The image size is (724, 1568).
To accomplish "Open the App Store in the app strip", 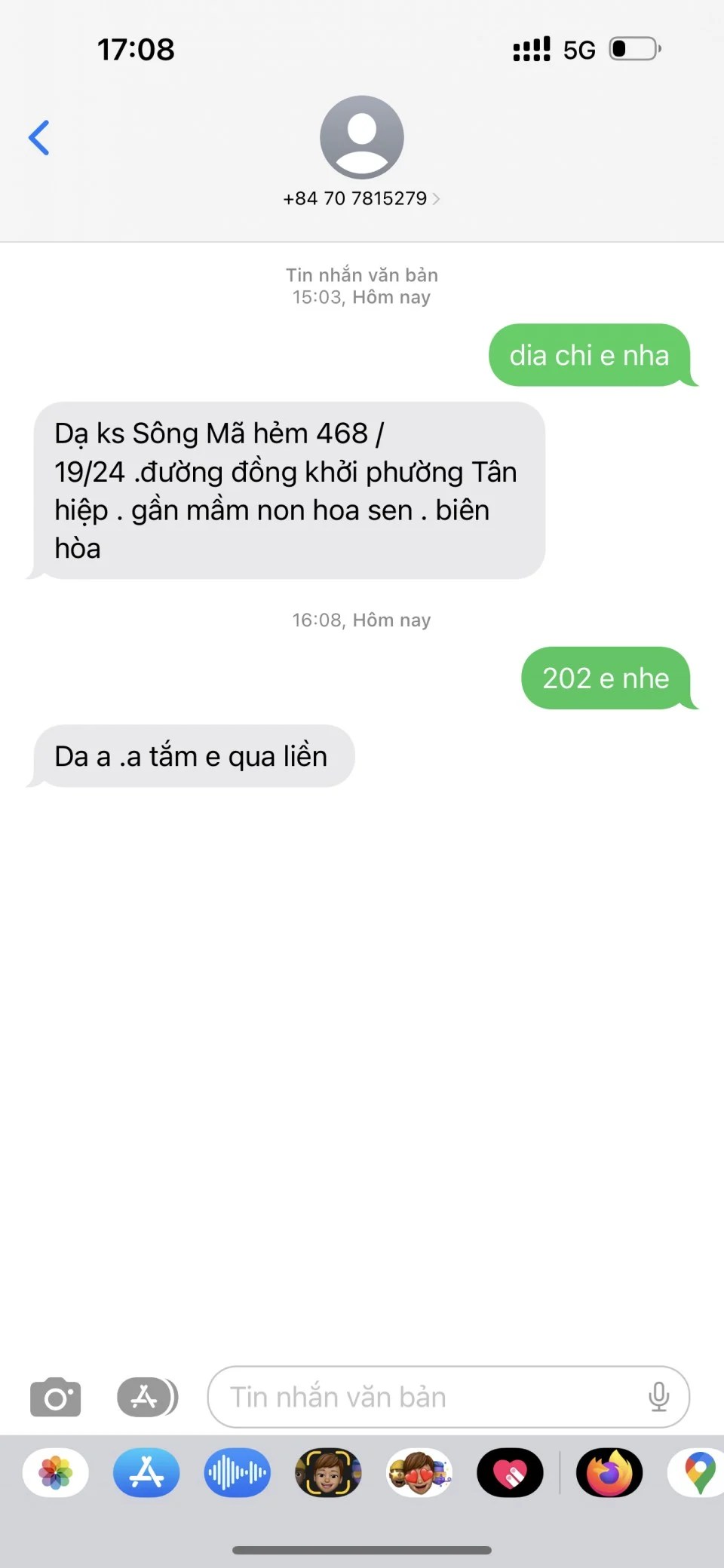I will coord(146,1472).
